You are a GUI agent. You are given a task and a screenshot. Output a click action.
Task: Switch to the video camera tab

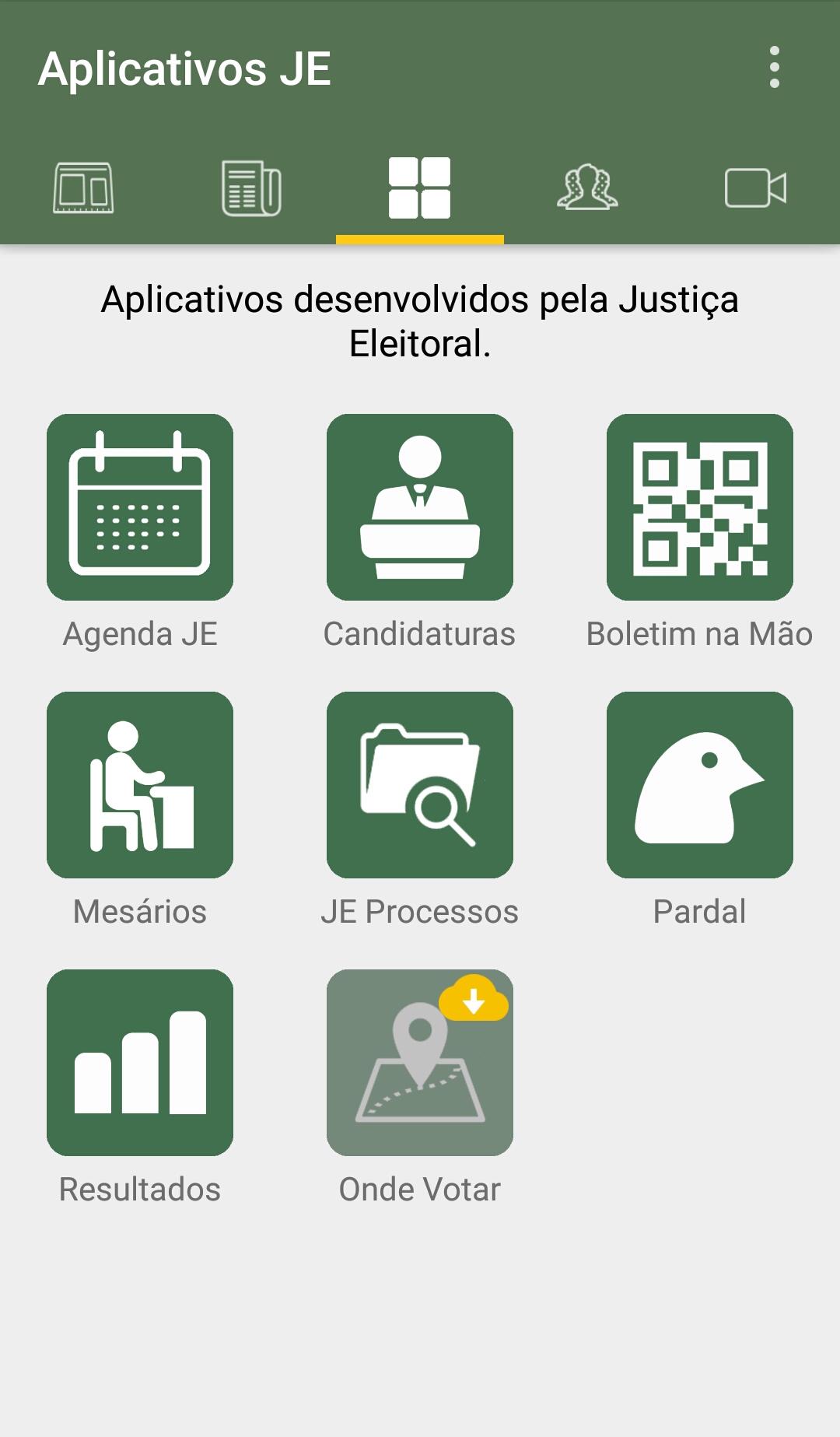coord(755,188)
